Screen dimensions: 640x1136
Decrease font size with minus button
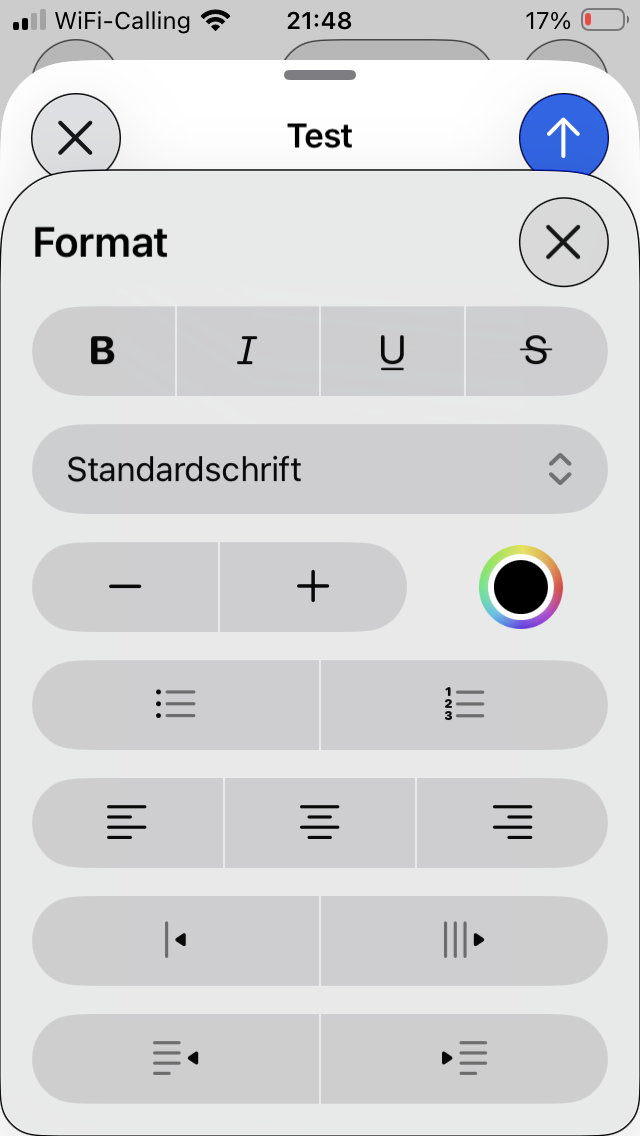(125, 587)
